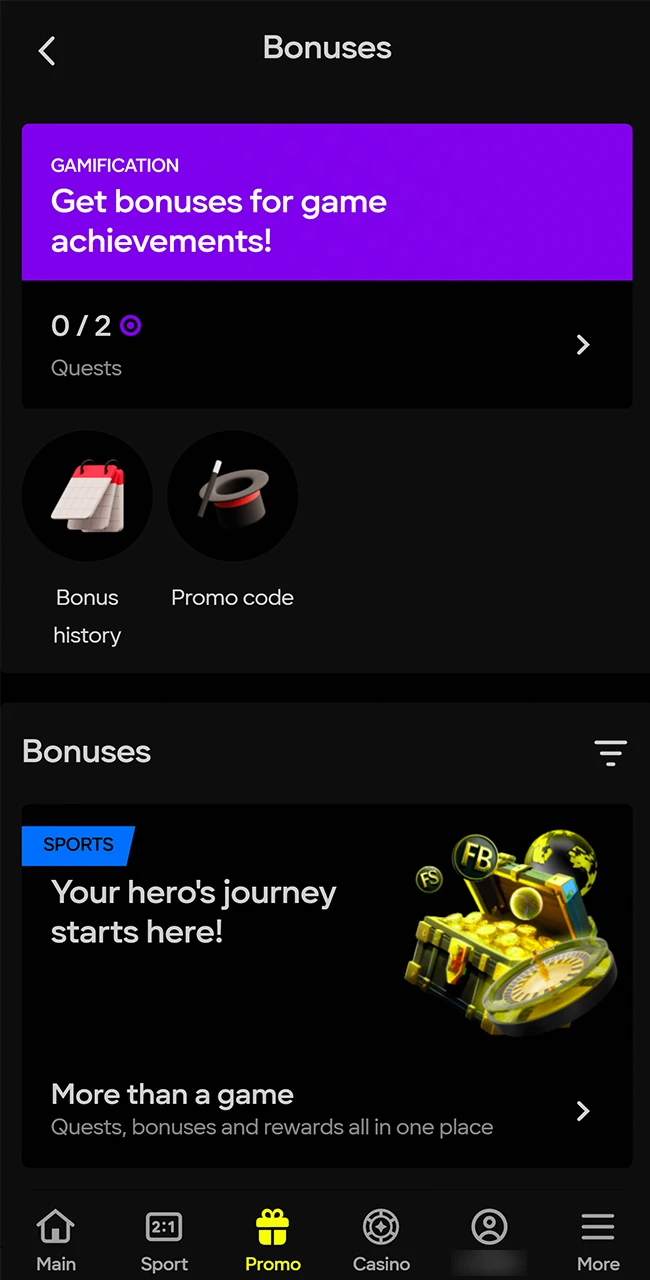Open the profile account tab
This screenshot has width=650, height=1280.
point(489,1238)
